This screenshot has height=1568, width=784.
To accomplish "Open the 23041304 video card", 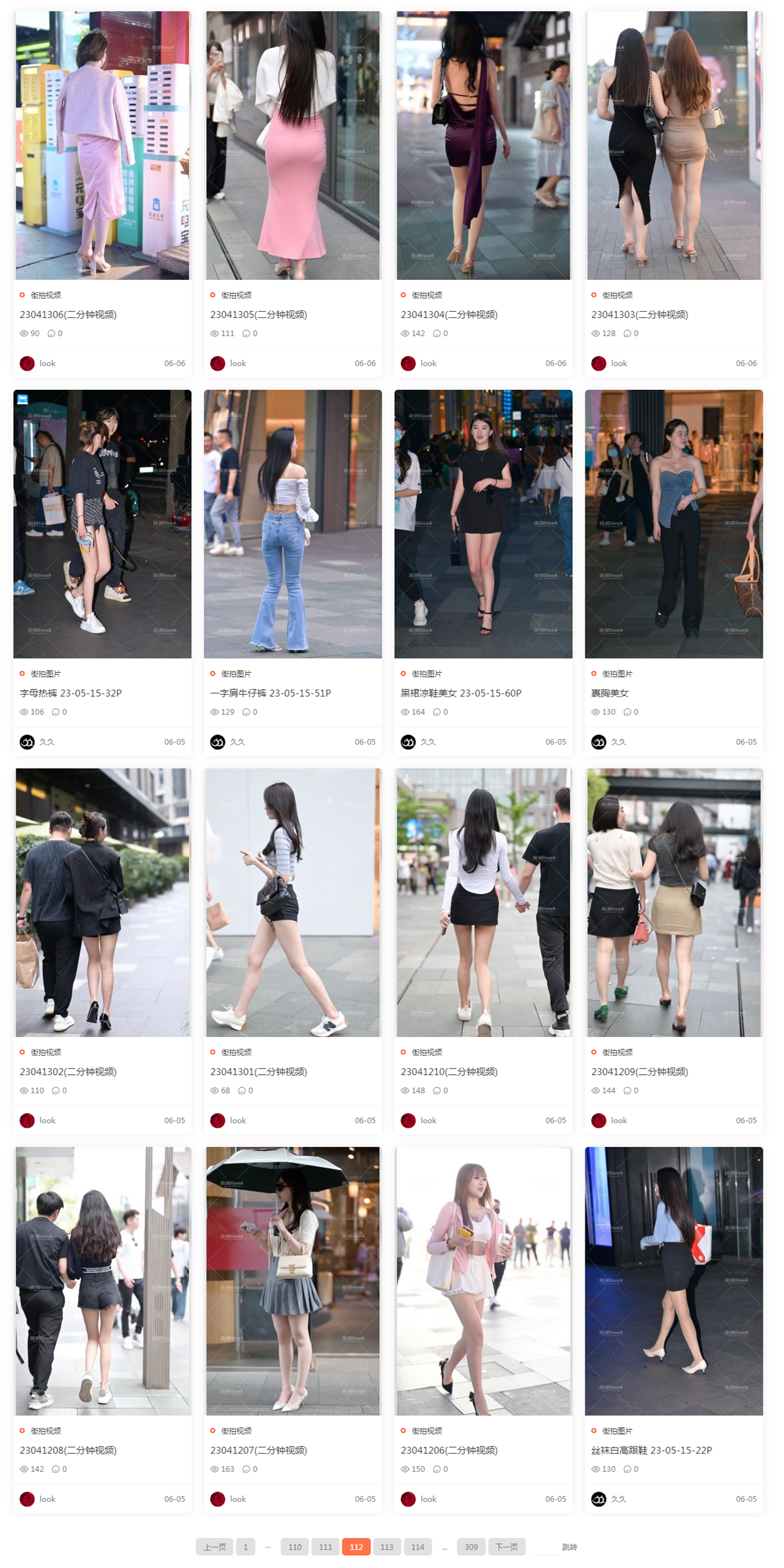I will [449, 314].
